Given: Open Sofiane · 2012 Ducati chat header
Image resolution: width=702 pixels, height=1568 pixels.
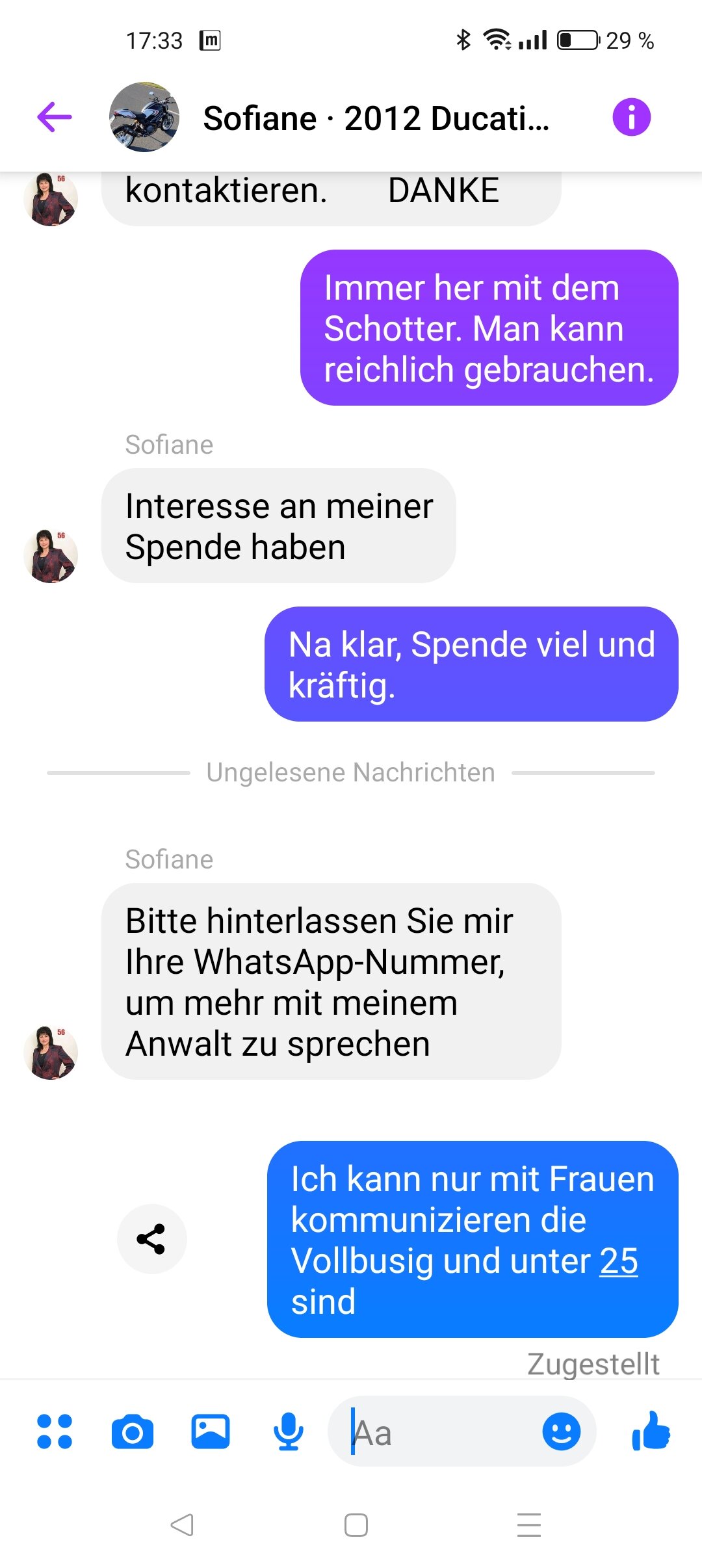Looking at the screenshot, I should [x=376, y=118].
